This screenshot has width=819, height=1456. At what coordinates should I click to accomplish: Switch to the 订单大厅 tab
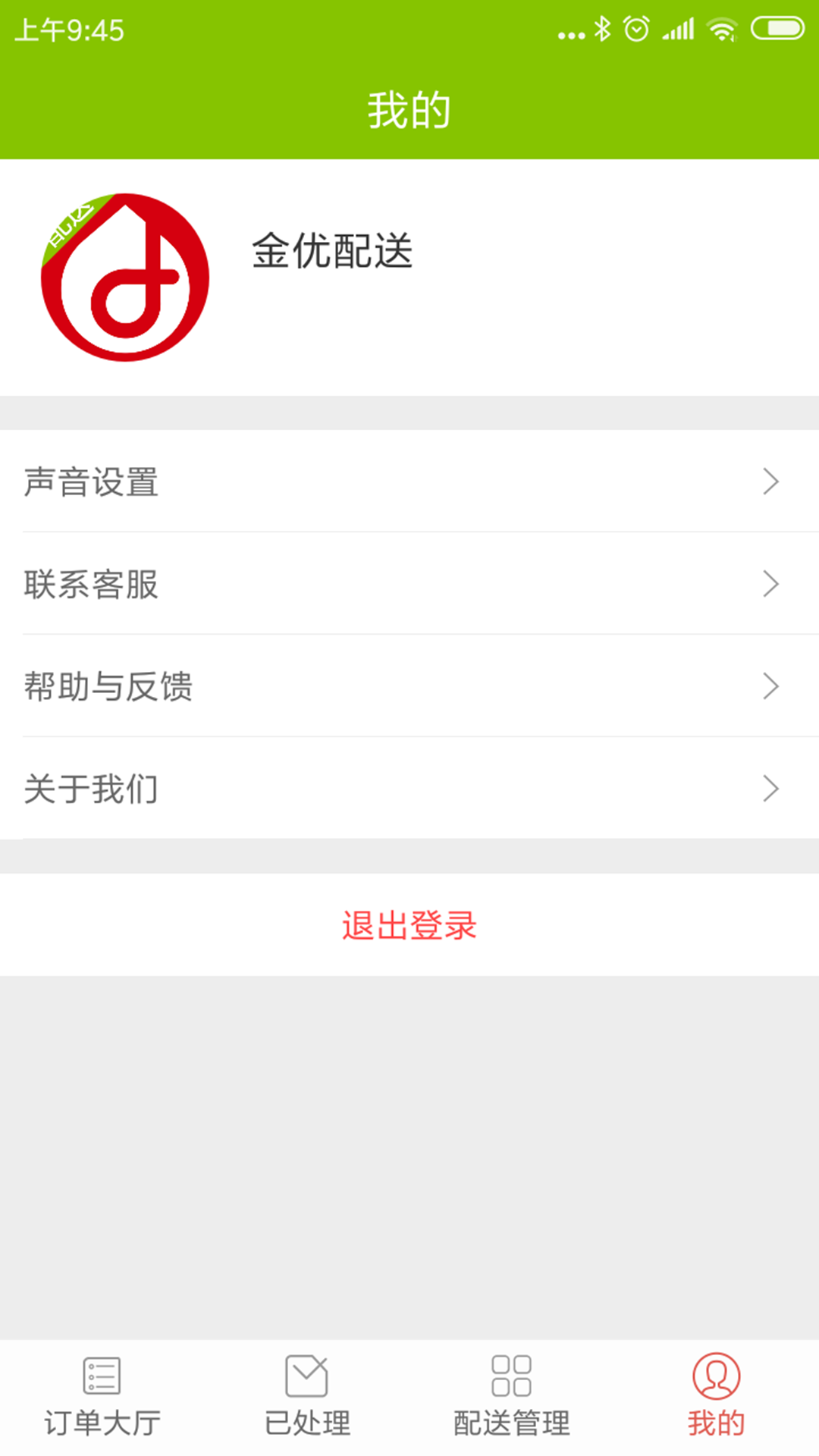point(102,1397)
